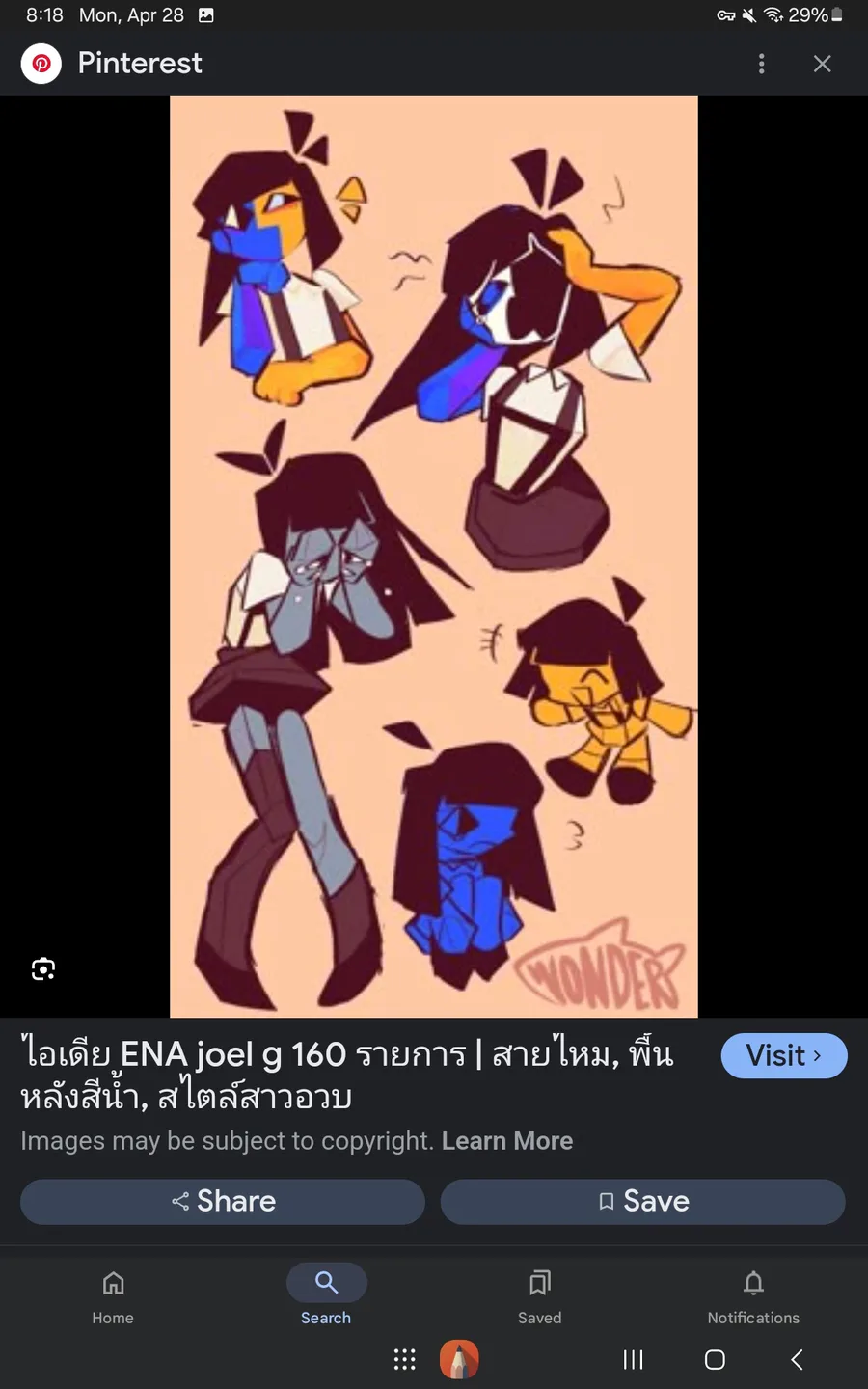Go back using system navigation
This screenshot has width=868, height=1389.
(x=797, y=1359)
